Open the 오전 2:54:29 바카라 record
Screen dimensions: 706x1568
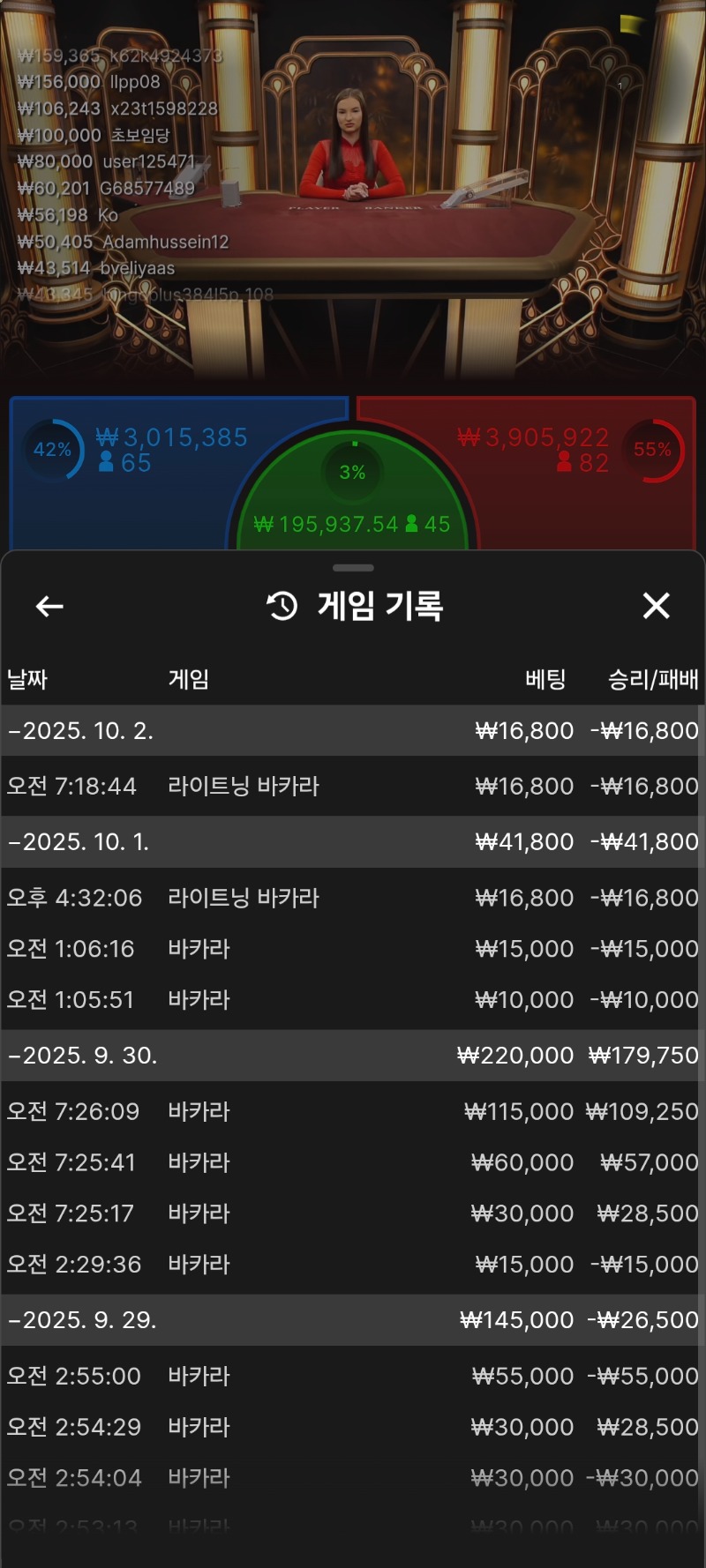coord(353,1427)
